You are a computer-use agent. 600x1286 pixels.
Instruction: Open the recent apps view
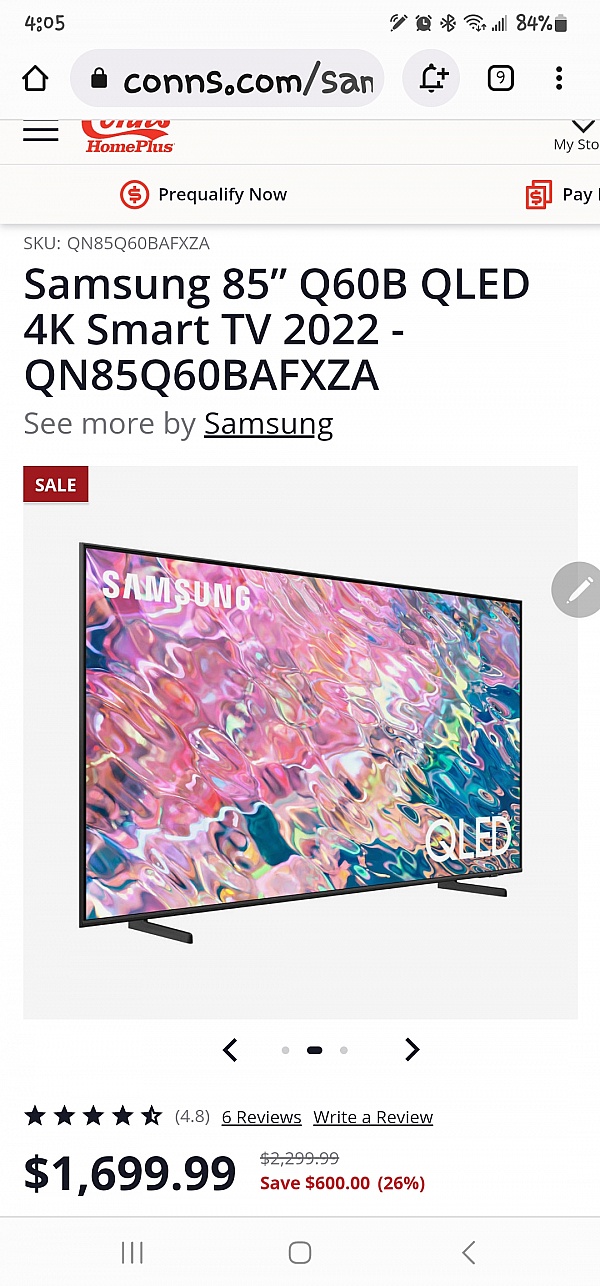(132, 1252)
